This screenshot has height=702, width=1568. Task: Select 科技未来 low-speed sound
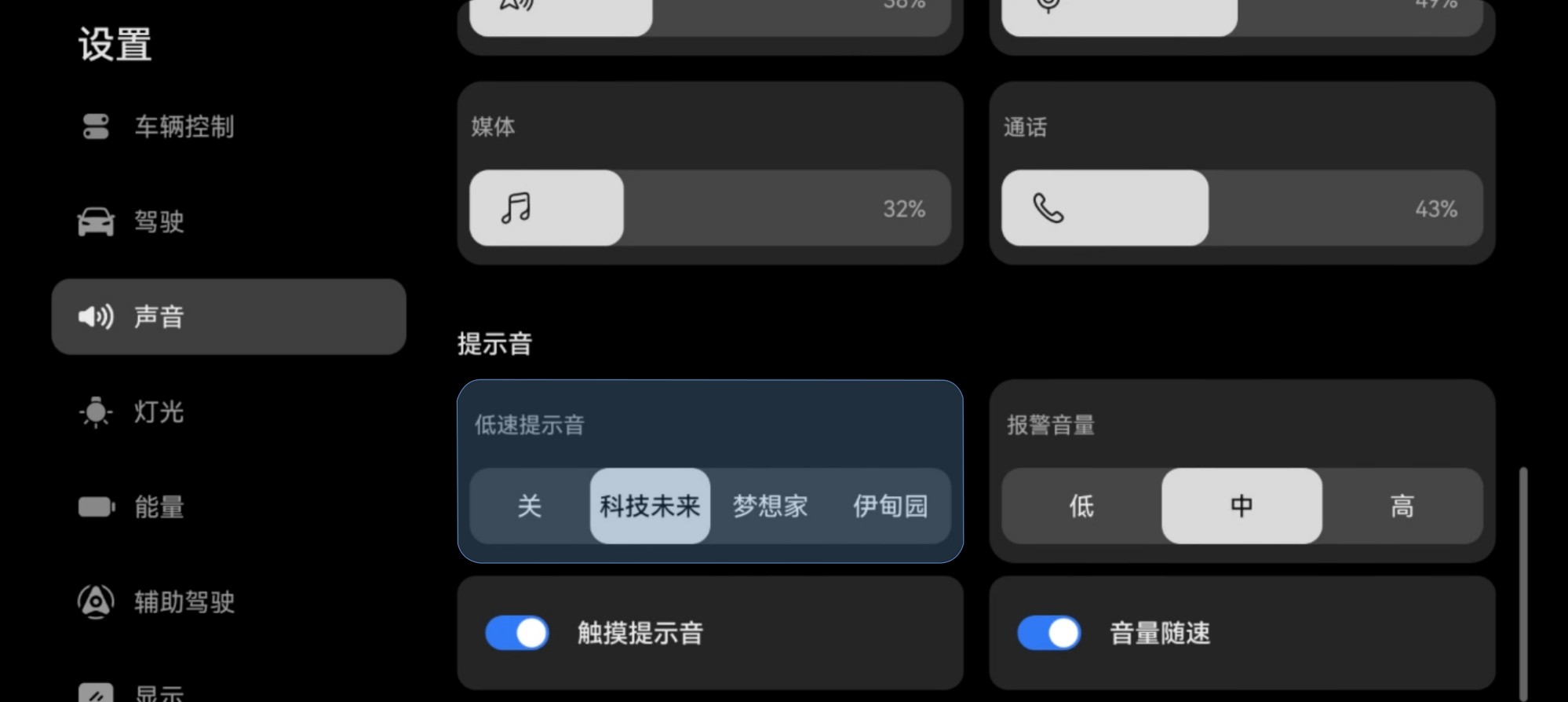pyautogui.click(x=650, y=506)
